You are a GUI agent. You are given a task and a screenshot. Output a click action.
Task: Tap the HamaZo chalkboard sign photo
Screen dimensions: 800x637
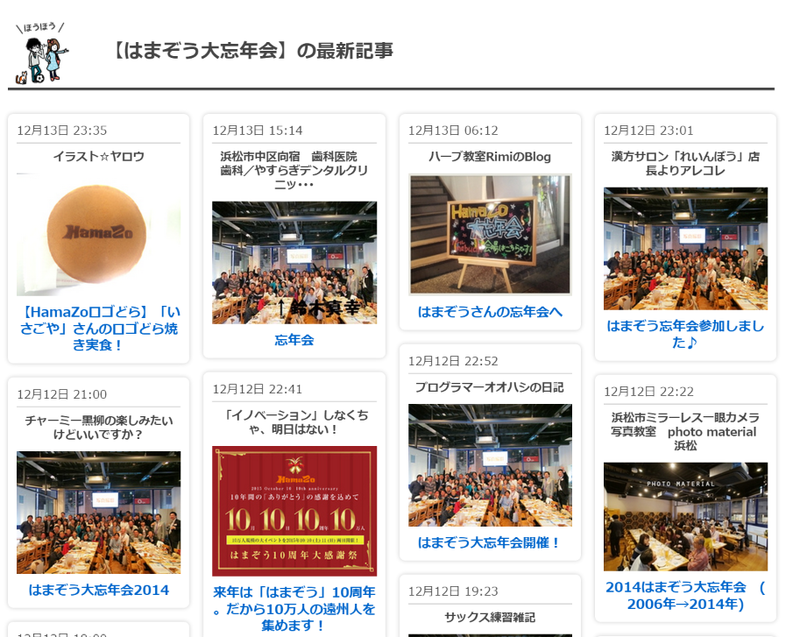(490, 234)
